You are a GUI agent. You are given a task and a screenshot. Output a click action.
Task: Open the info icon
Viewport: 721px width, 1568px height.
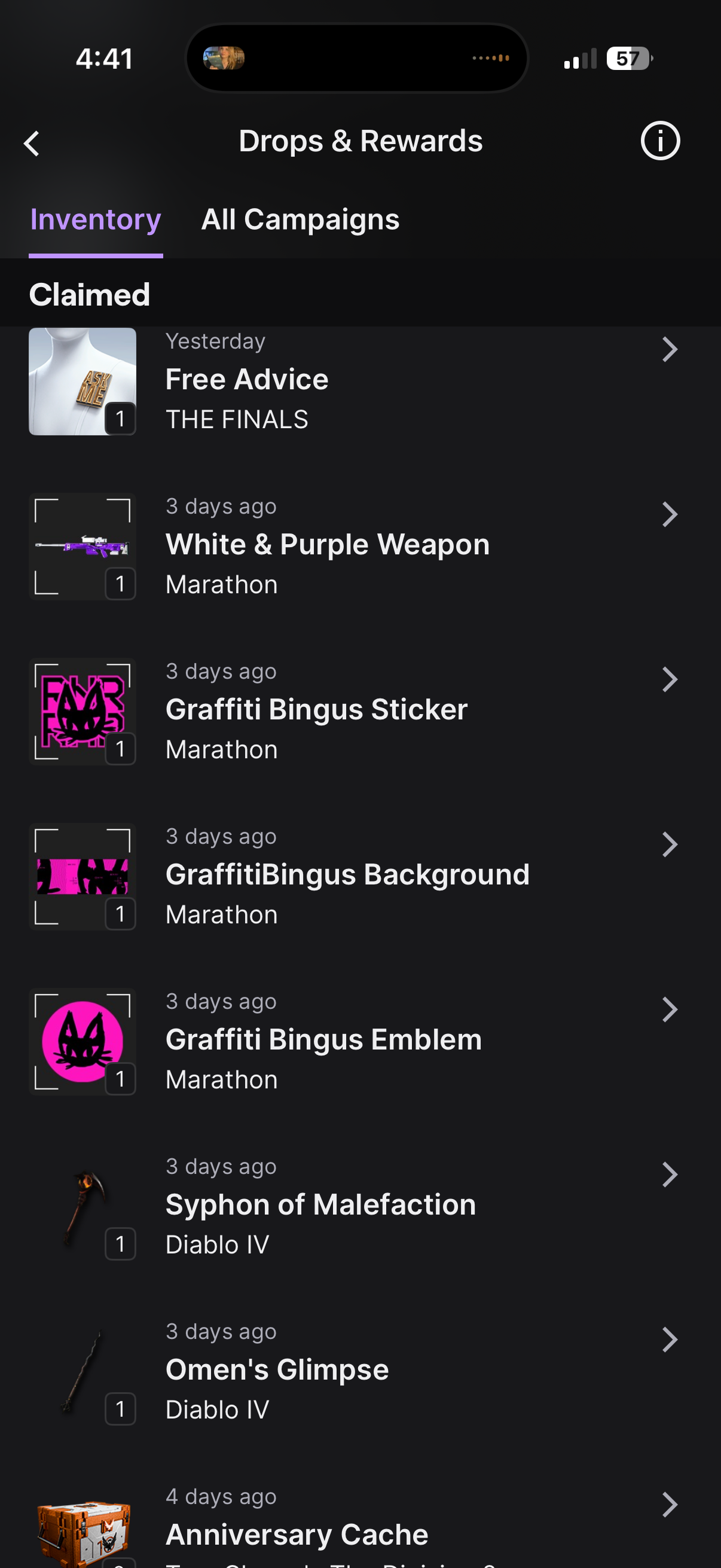(x=659, y=141)
